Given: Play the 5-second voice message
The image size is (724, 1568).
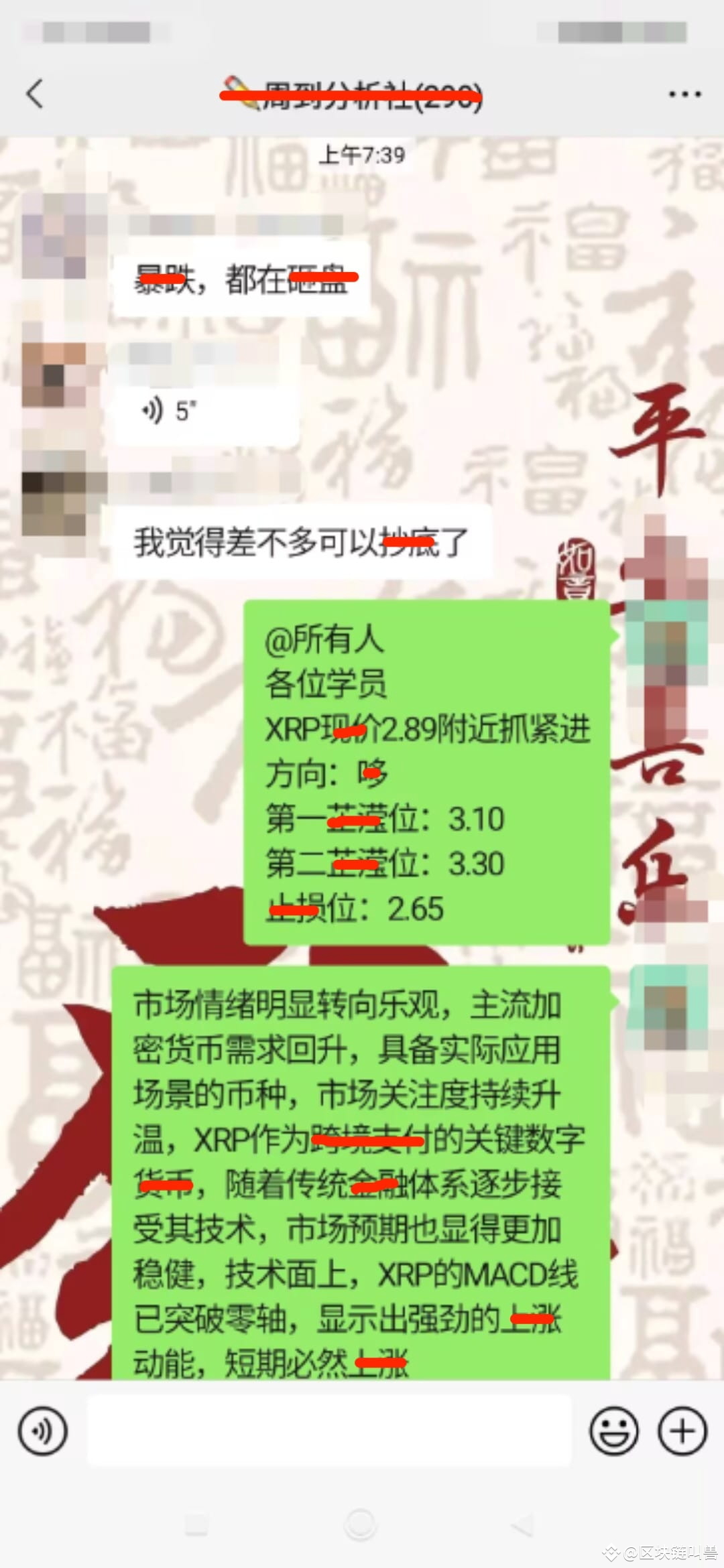Looking at the screenshot, I should [x=201, y=410].
